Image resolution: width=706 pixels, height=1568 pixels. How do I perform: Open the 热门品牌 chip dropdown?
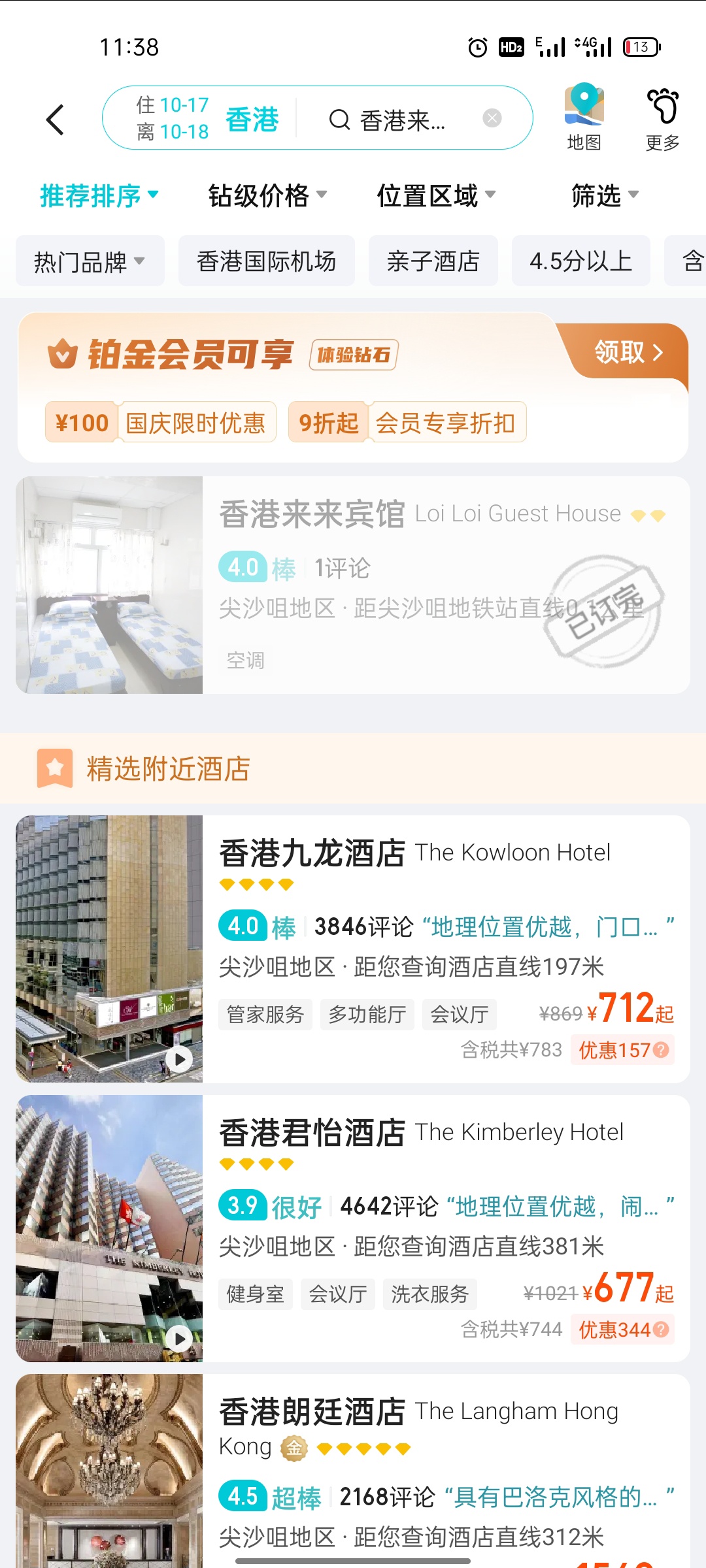pyautogui.click(x=90, y=261)
